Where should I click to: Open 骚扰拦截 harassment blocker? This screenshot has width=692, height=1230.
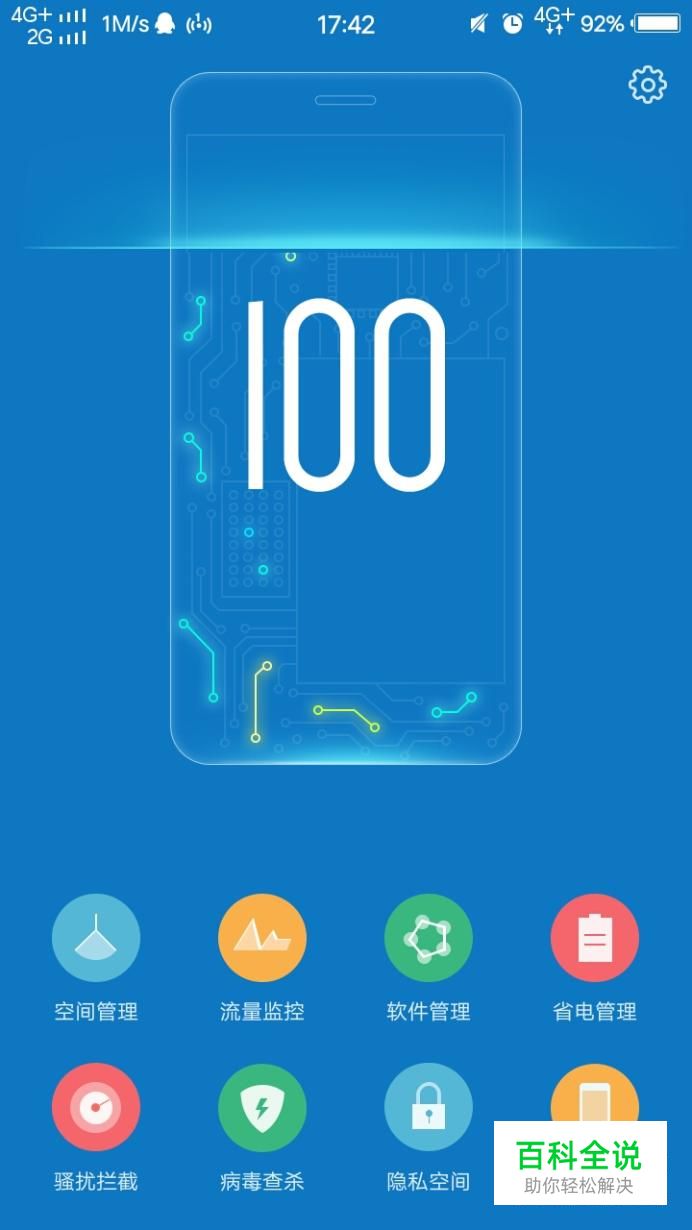point(96,1107)
